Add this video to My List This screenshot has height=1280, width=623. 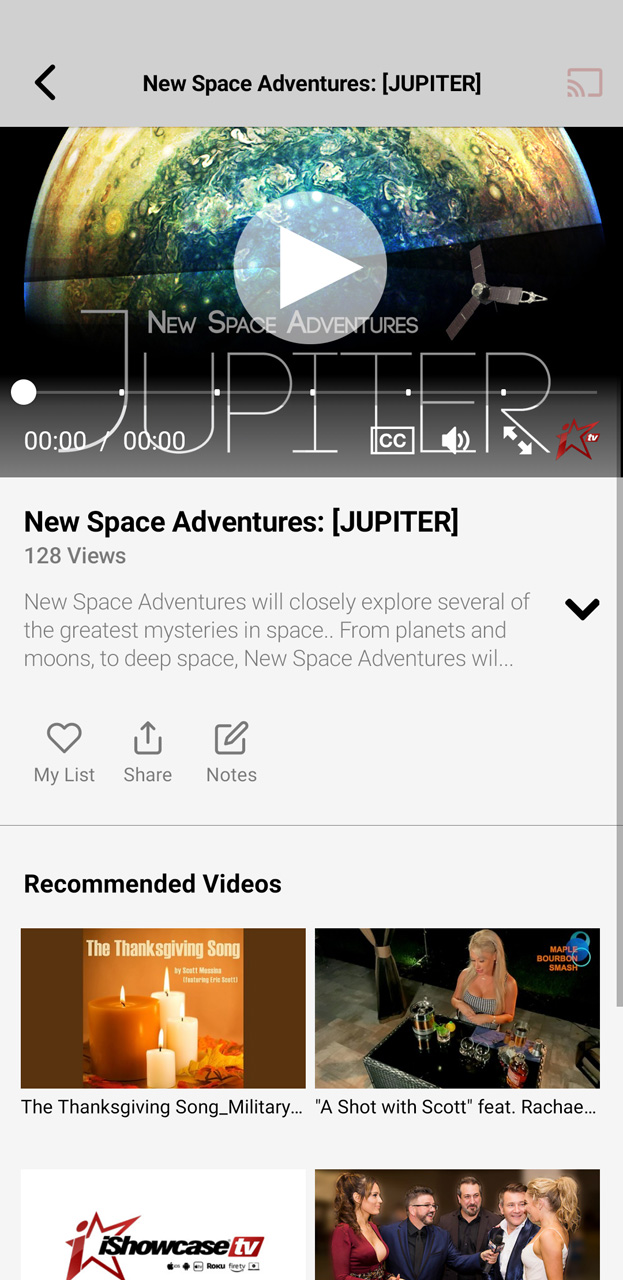point(64,753)
